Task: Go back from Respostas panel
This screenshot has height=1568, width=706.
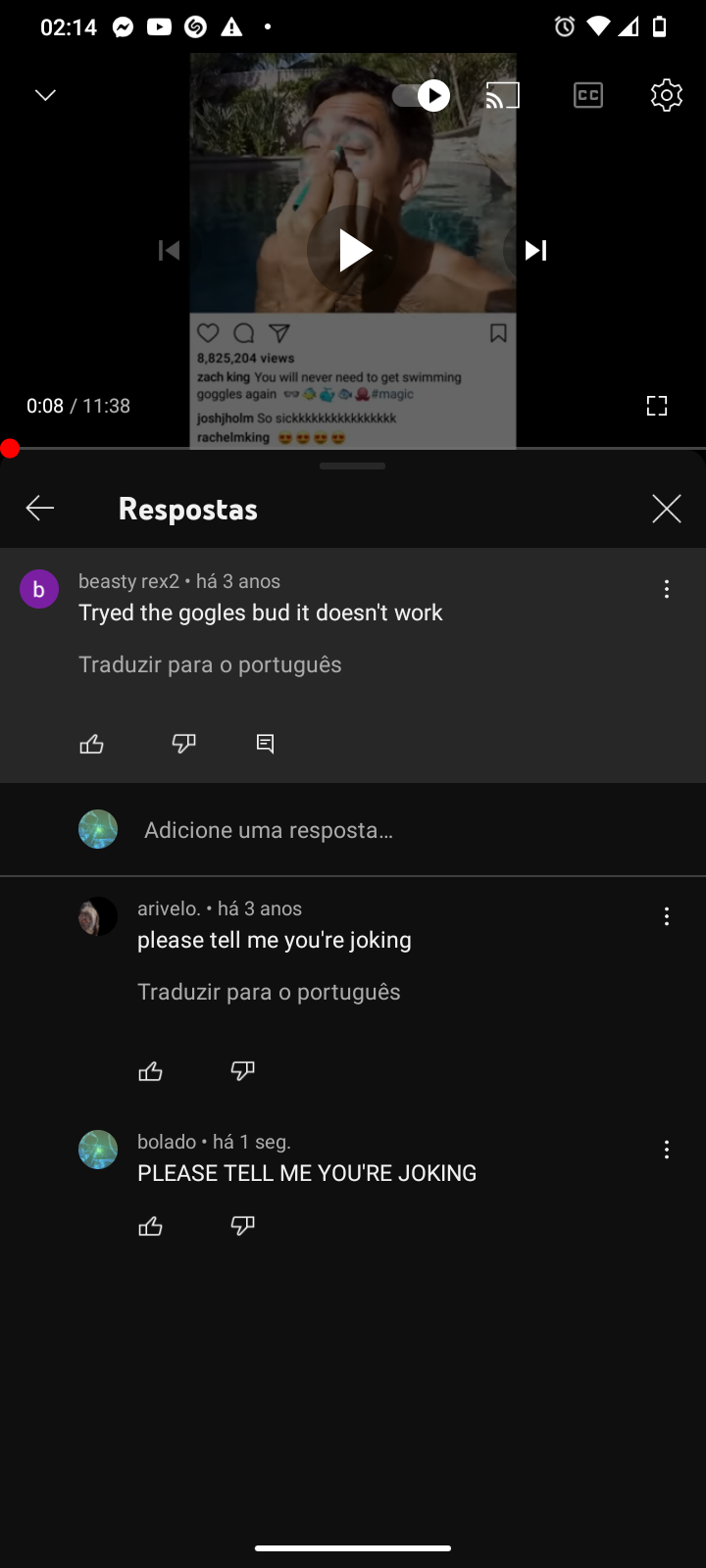Action: [40, 508]
